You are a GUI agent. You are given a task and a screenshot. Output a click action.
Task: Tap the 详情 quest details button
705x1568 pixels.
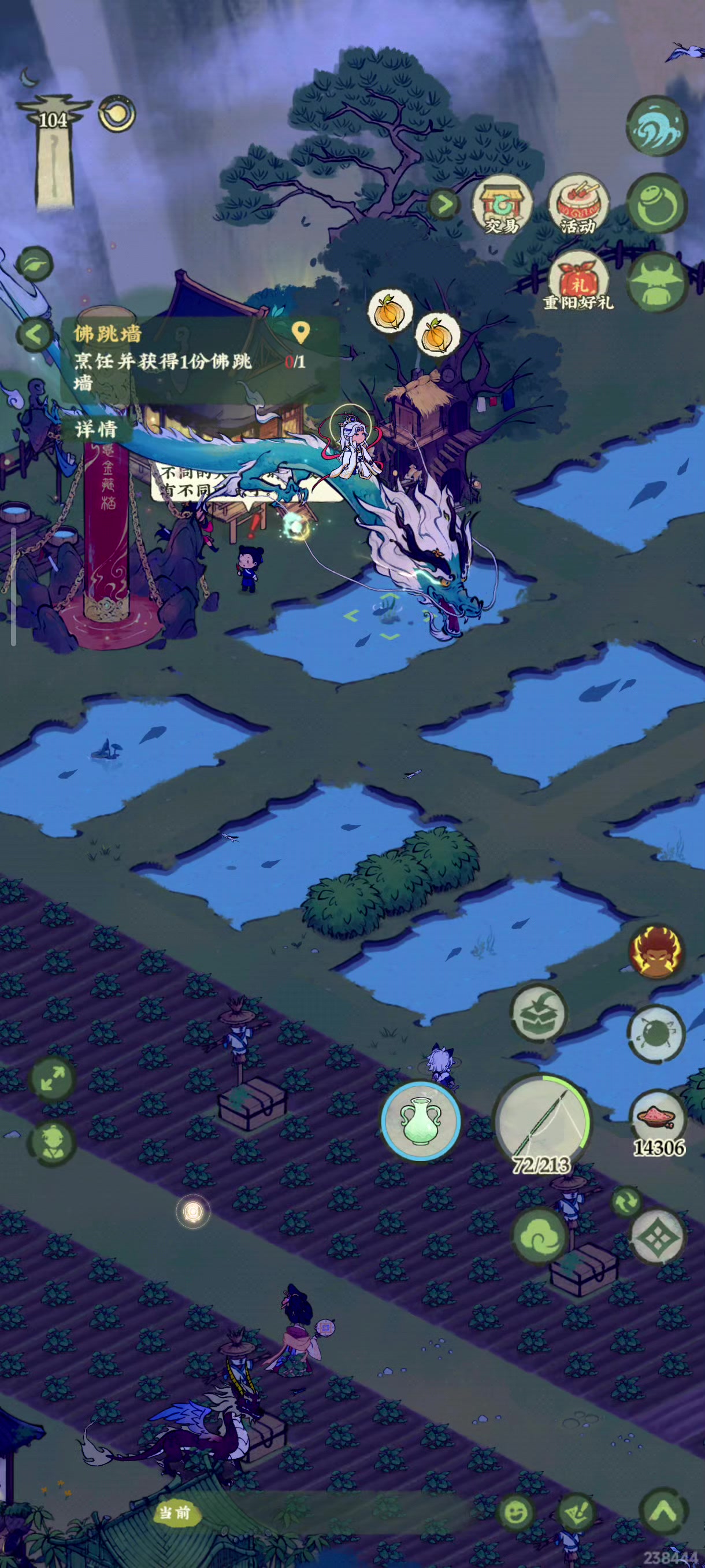(95, 429)
